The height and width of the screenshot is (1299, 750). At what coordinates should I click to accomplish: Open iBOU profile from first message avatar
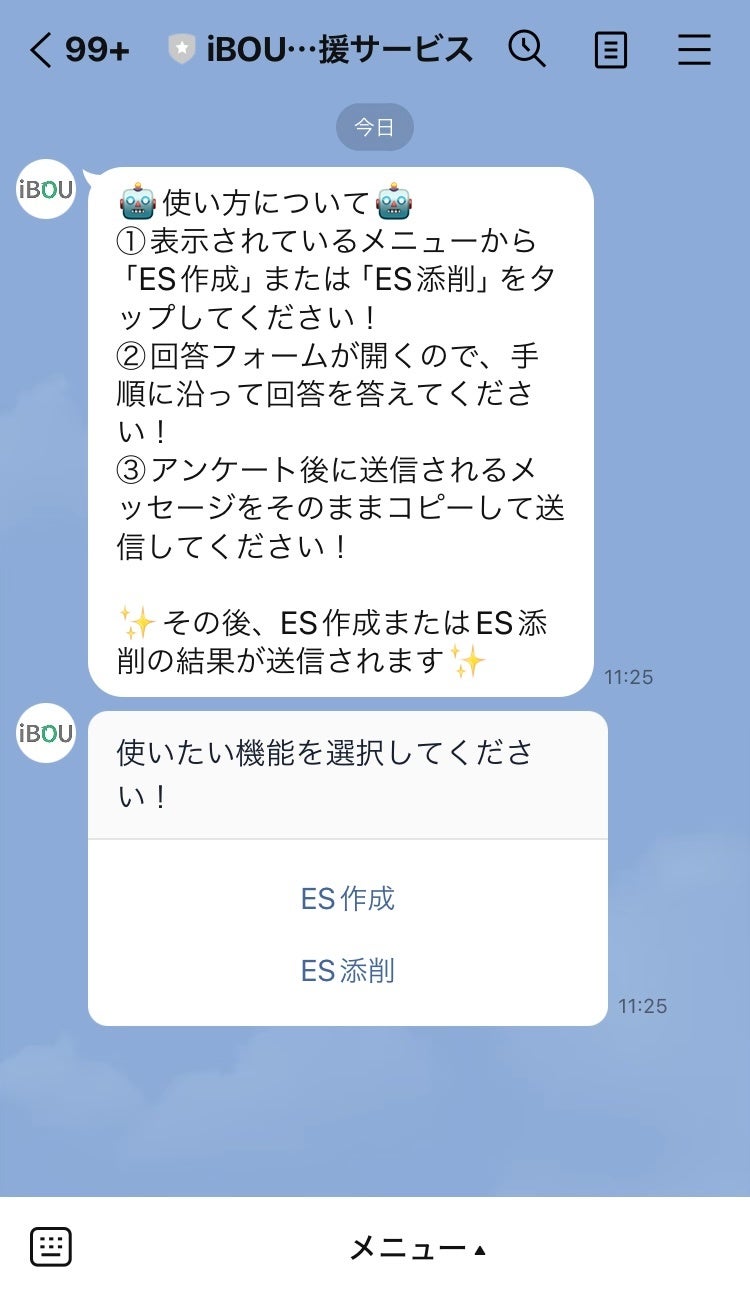tap(46, 188)
